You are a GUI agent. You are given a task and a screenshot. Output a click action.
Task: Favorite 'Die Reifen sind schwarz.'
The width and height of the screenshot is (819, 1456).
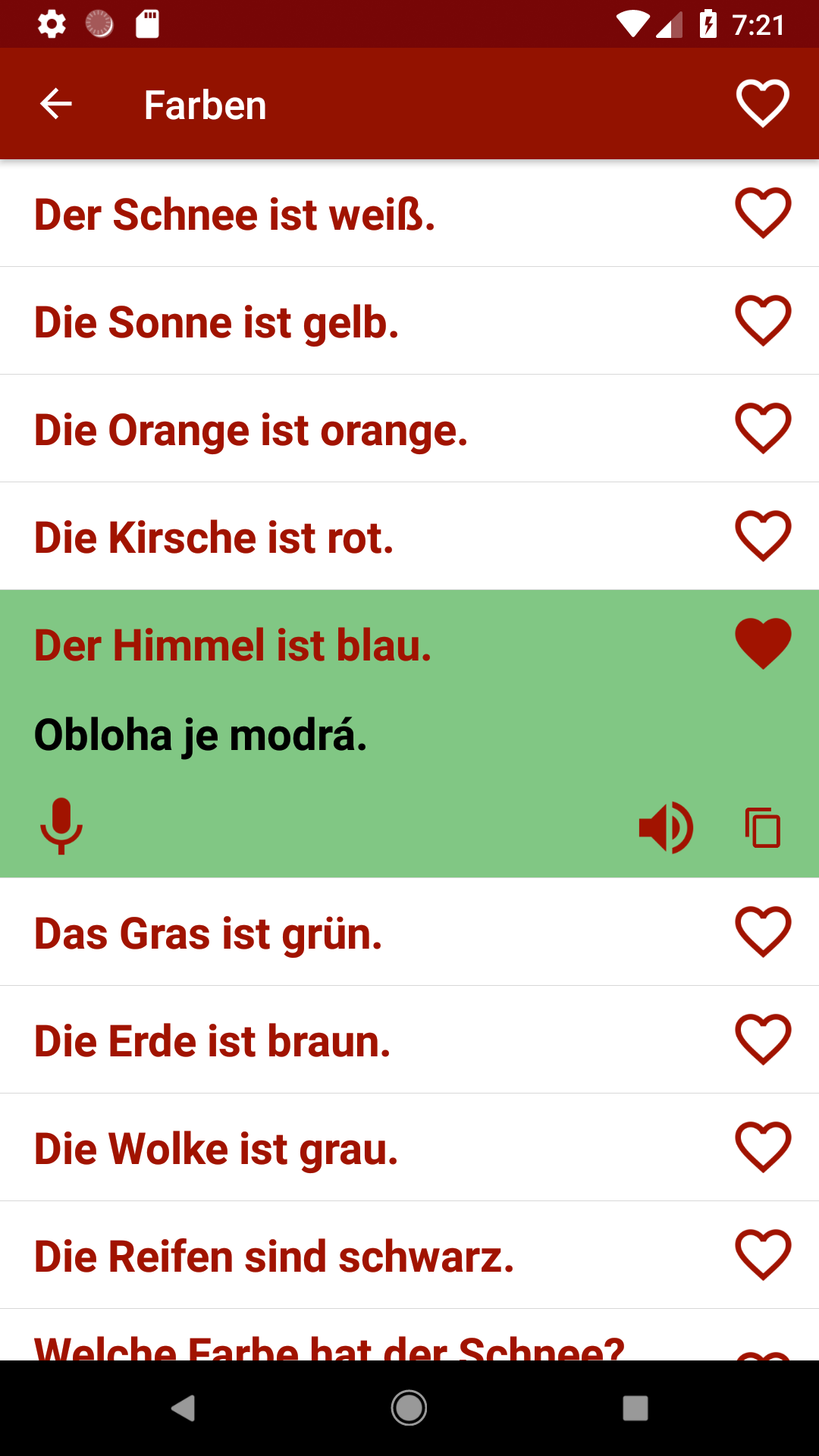tap(763, 1255)
